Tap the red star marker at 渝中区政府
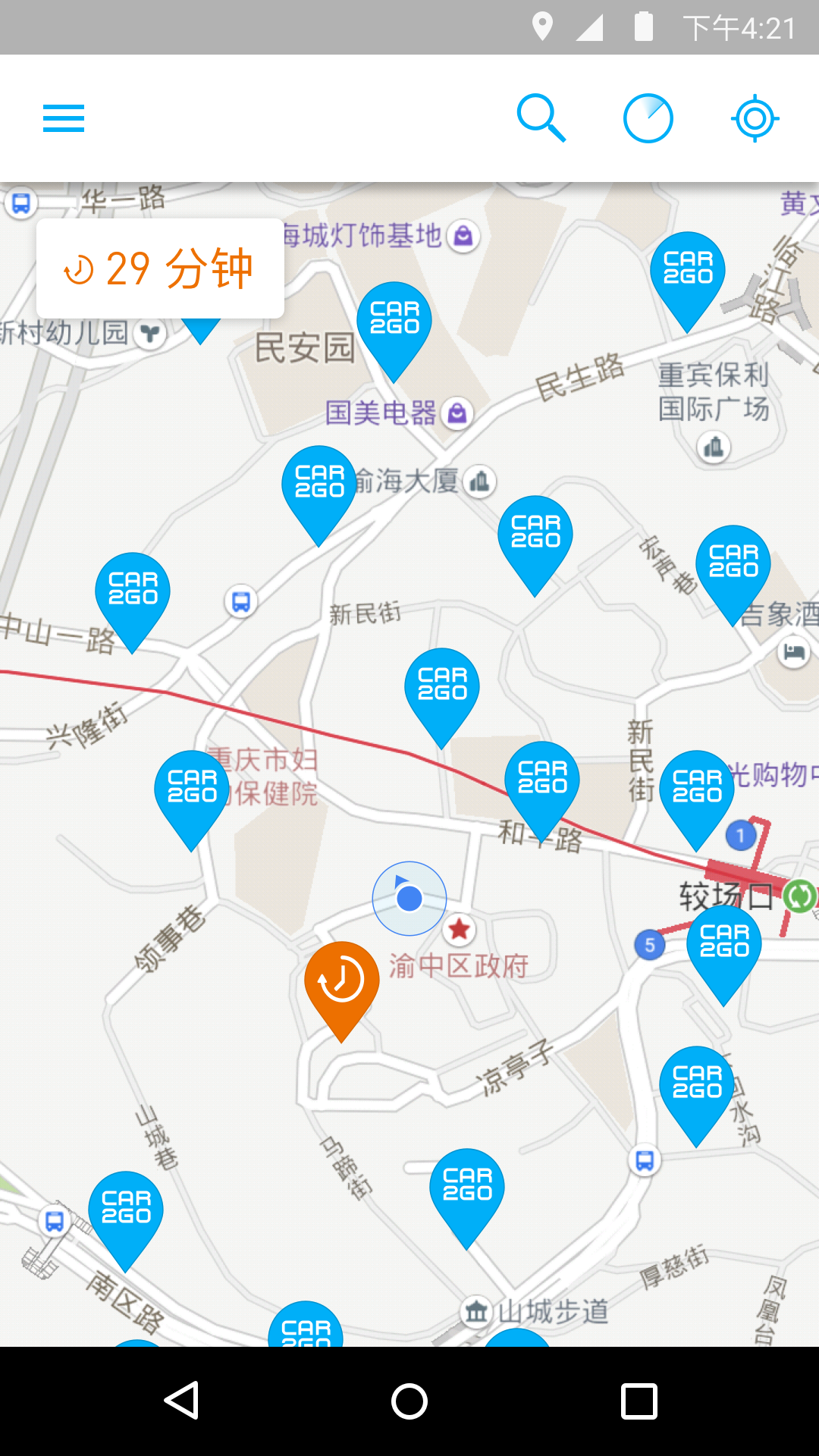The width and height of the screenshot is (819, 1456). click(460, 929)
